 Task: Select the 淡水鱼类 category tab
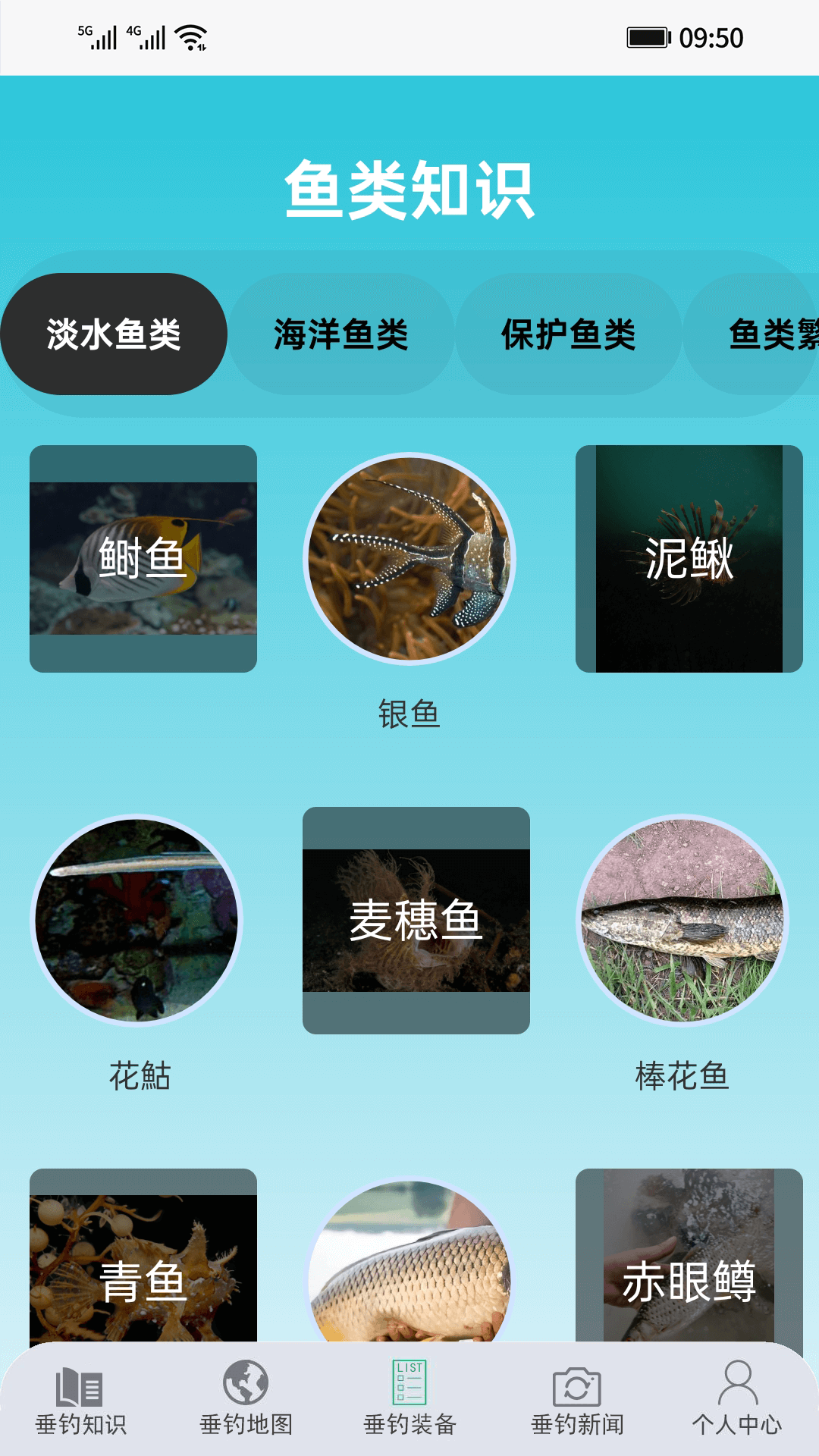coord(114,334)
